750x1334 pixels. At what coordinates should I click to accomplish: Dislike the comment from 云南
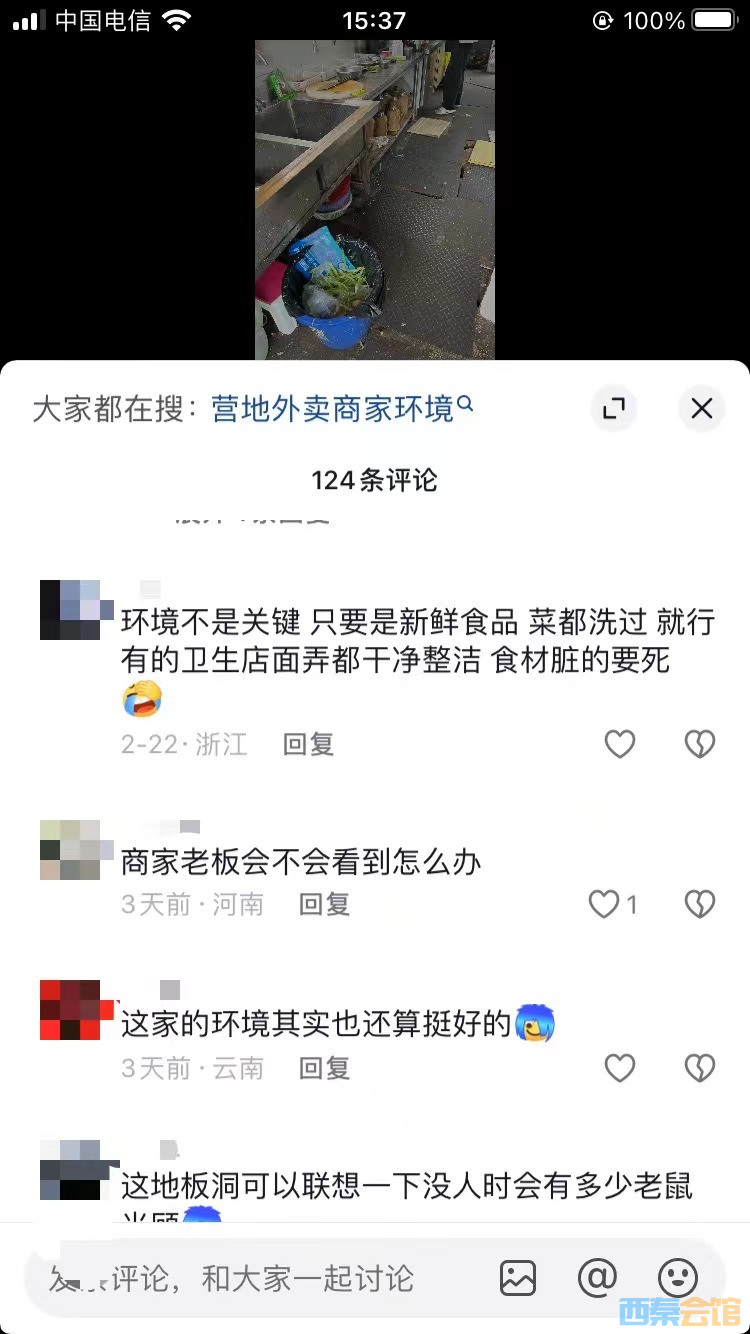699,1068
